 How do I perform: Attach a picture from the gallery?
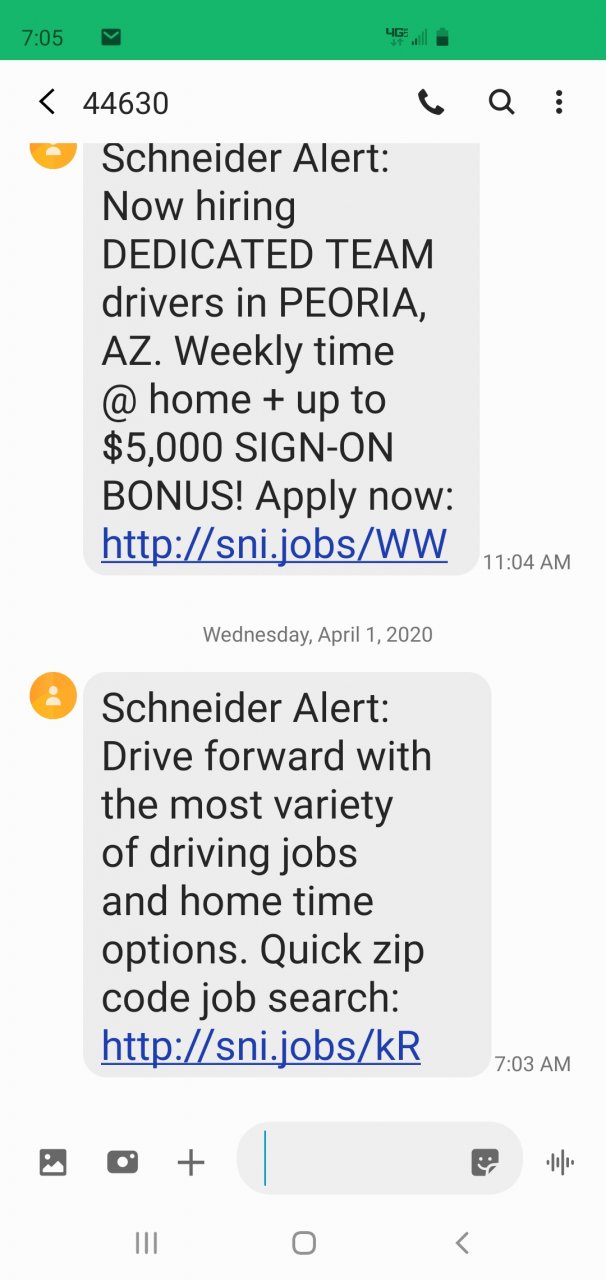coord(53,1162)
